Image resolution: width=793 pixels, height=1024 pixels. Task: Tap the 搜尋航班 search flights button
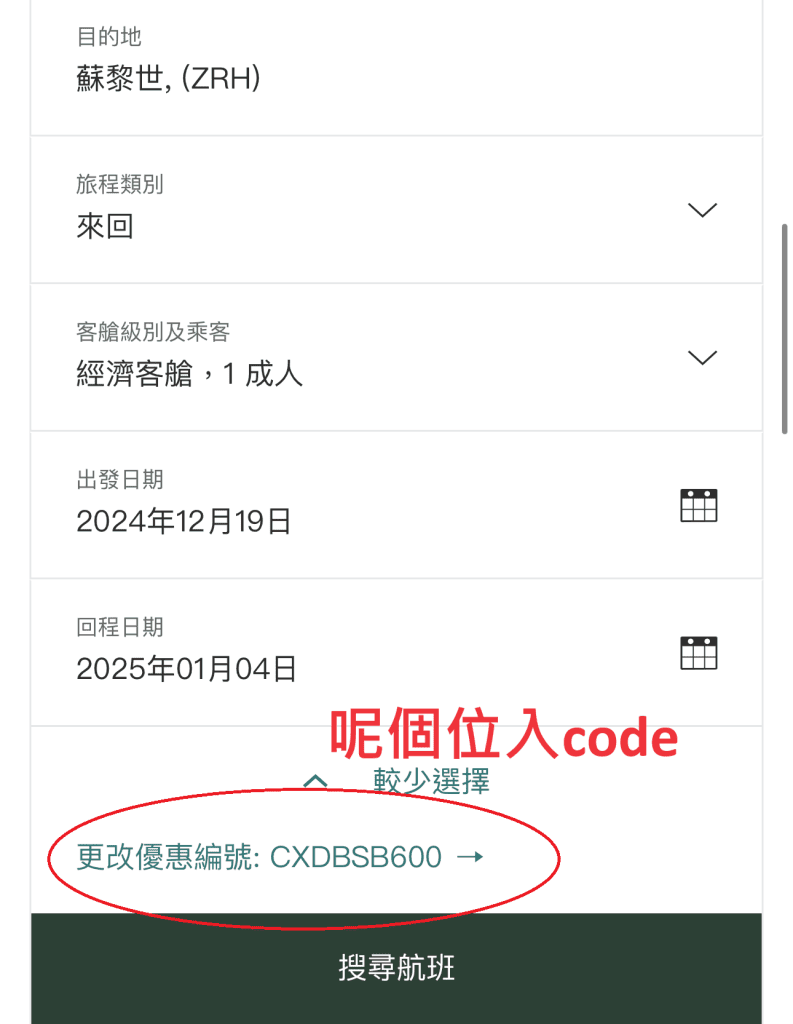pyautogui.click(x=396, y=968)
